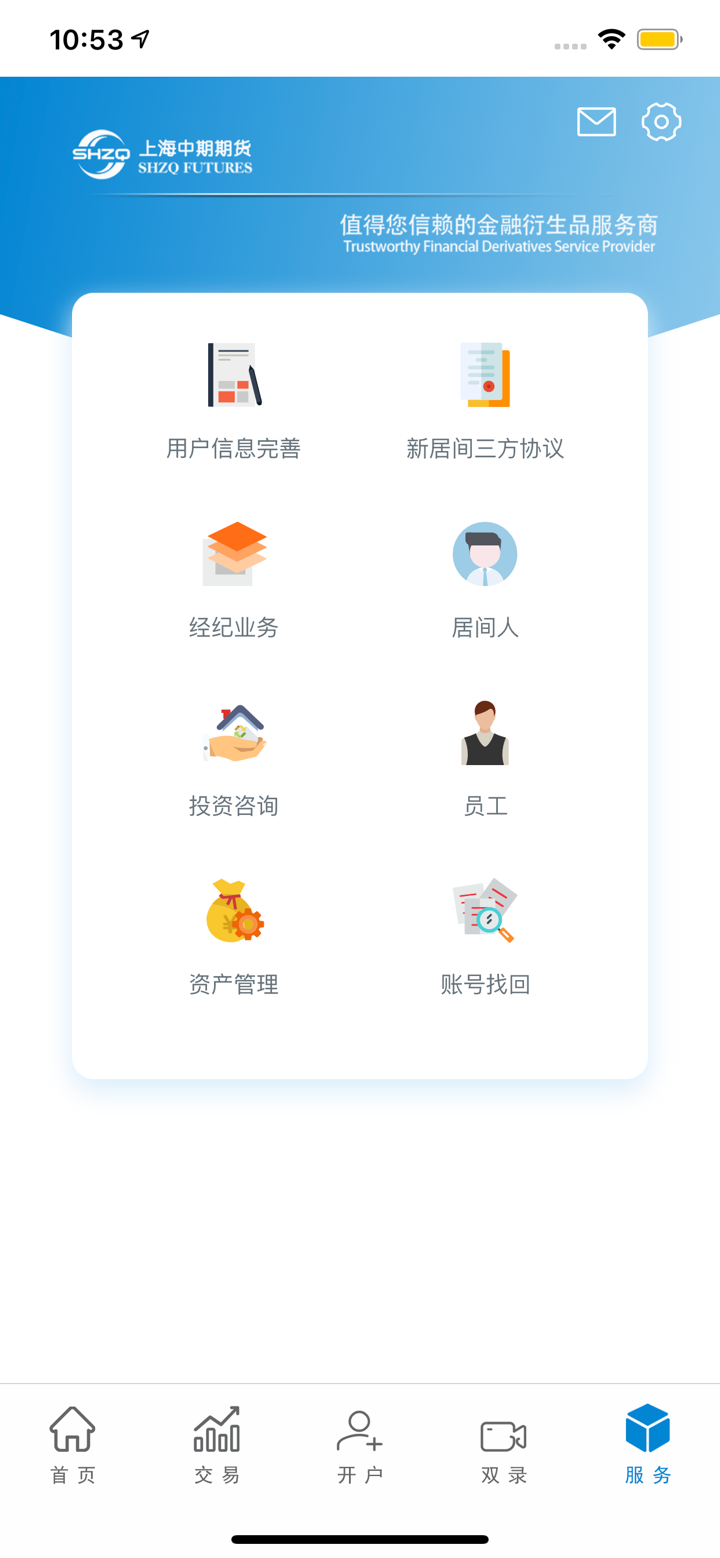Open the 用户信息完善 service icon

click(x=233, y=374)
